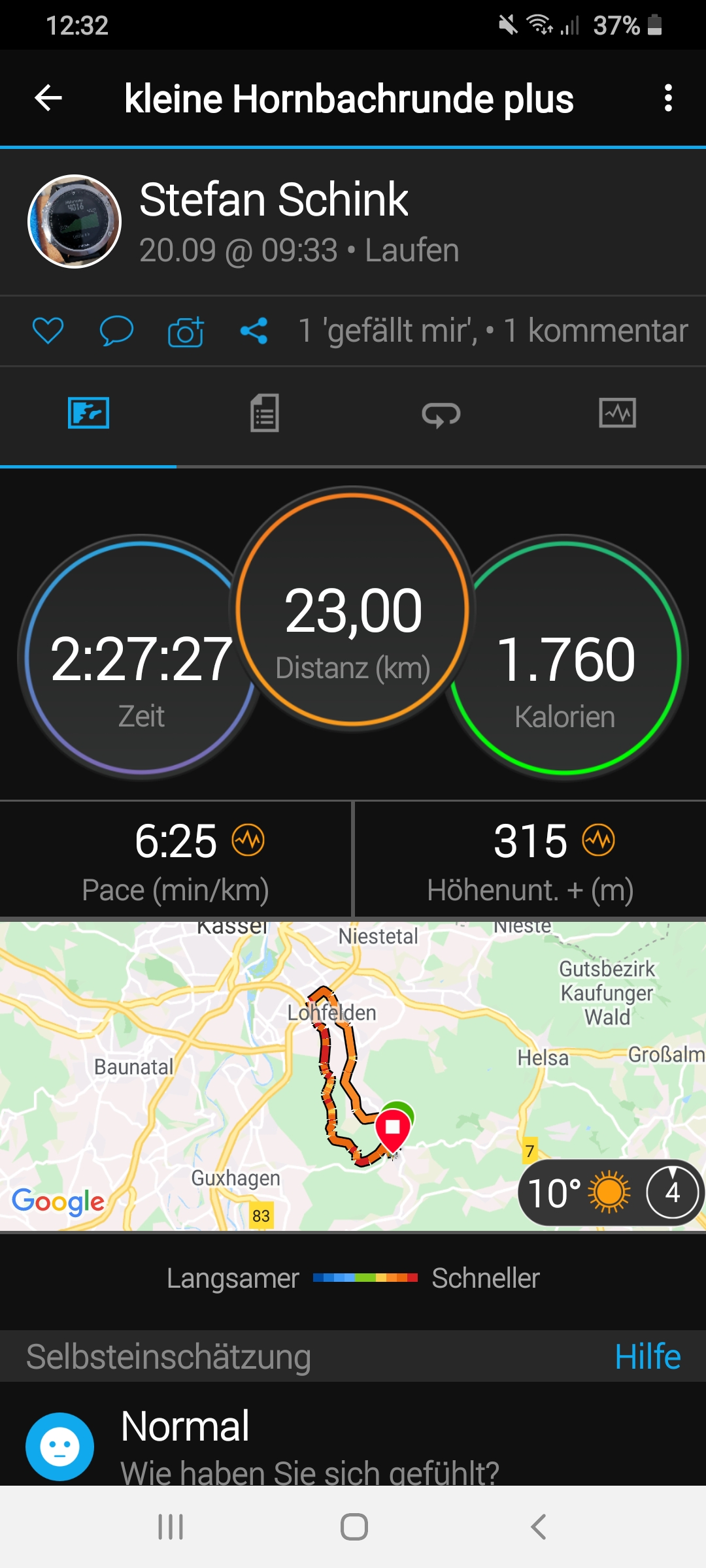Open the comment bubble icon

(x=116, y=331)
